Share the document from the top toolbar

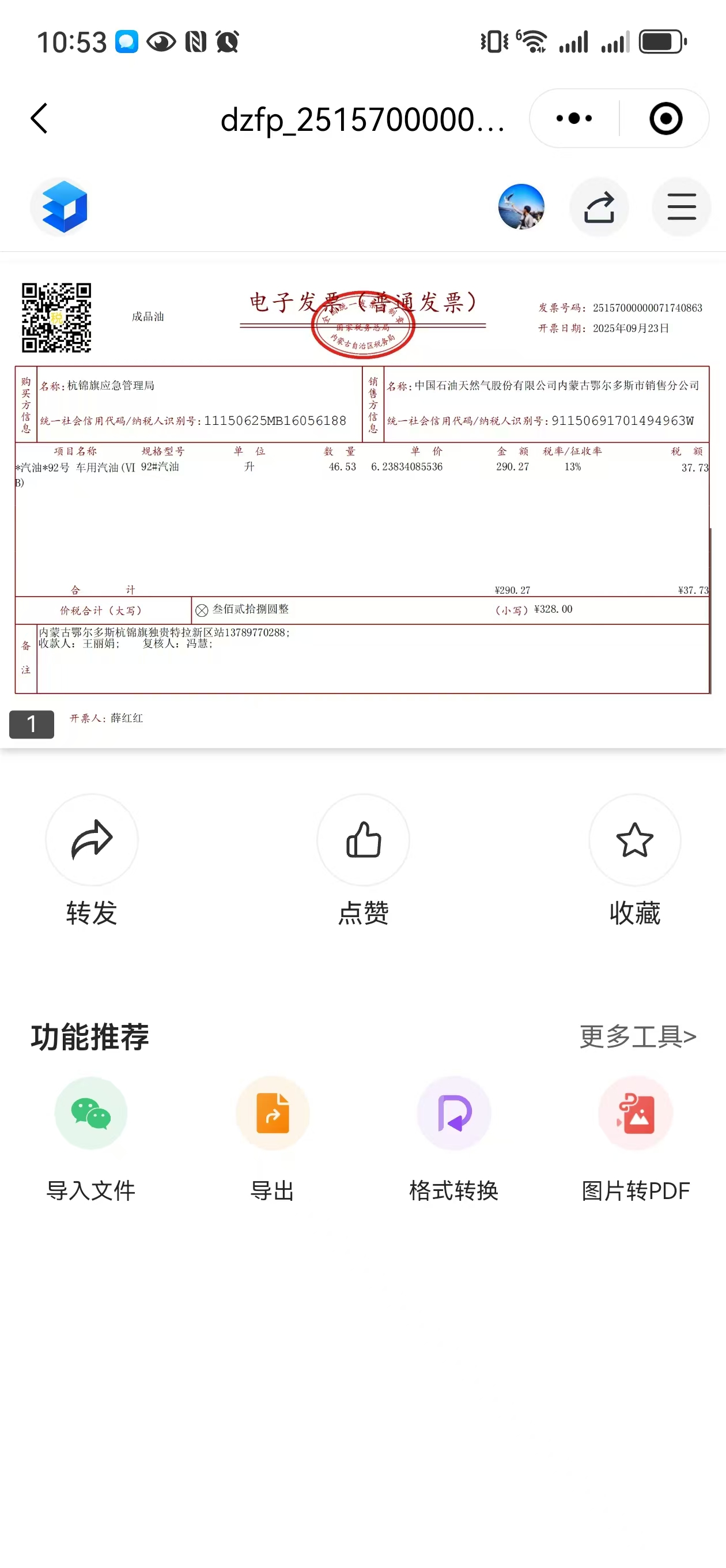pos(599,207)
